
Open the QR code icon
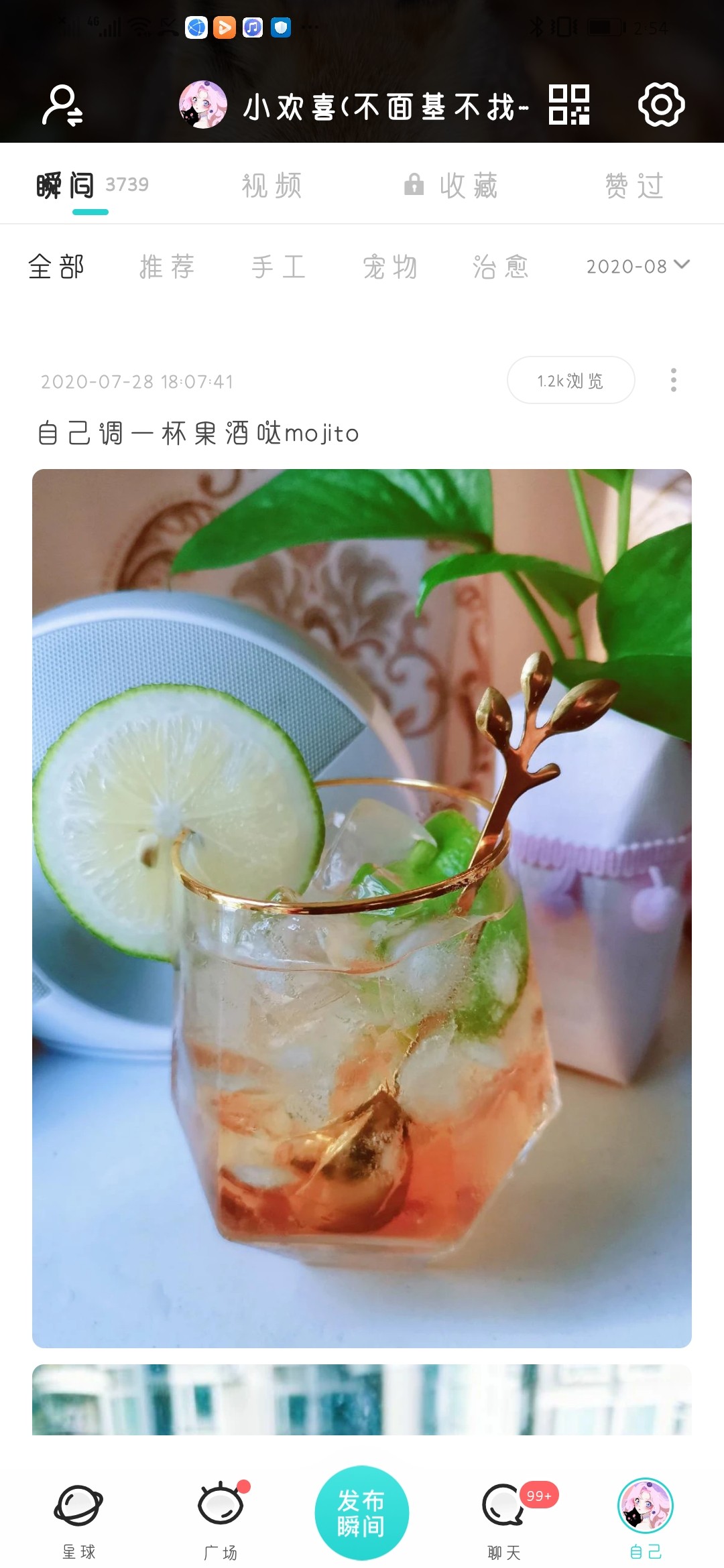(569, 105)
